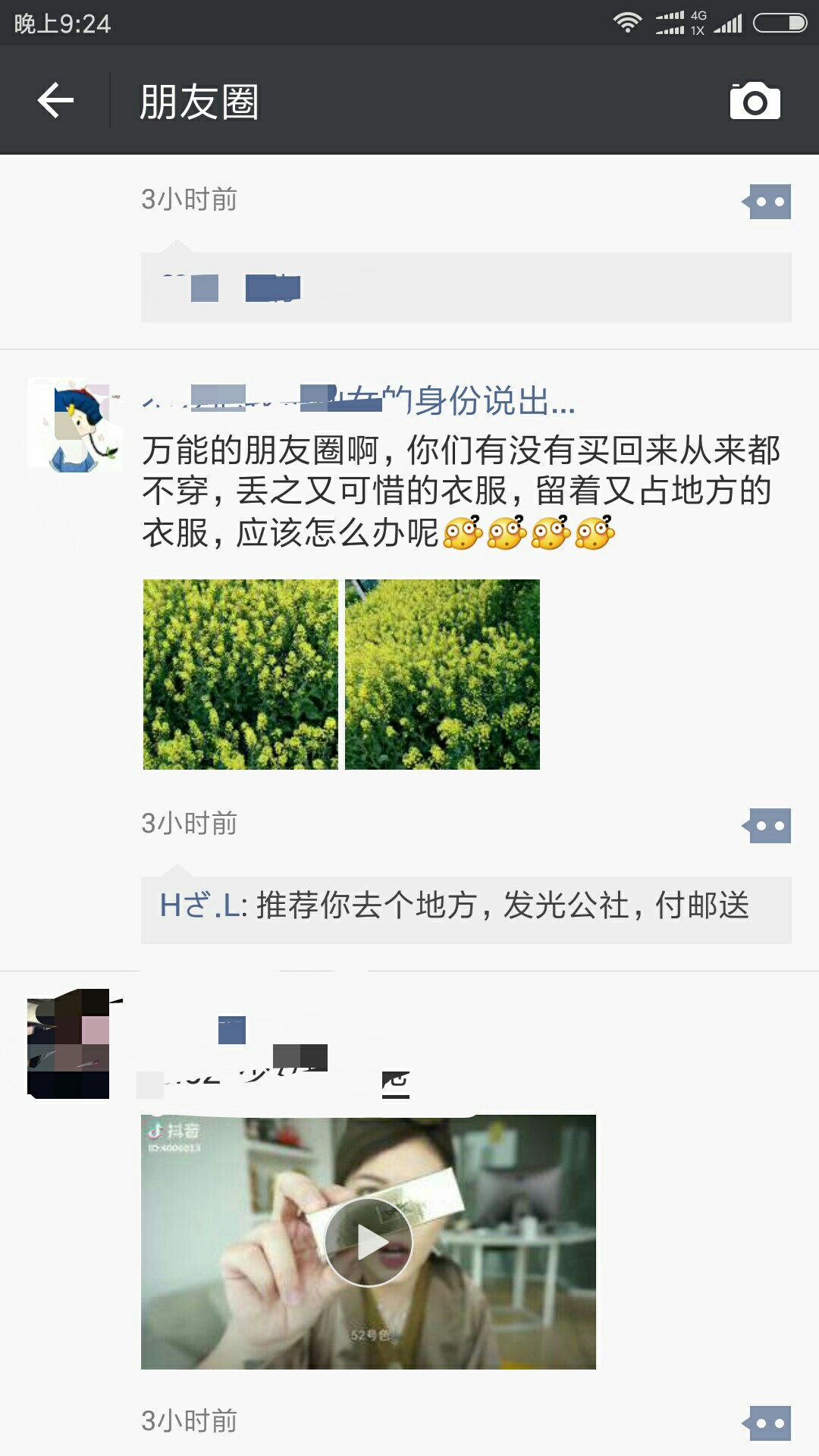Image resolution: width=819 pixels, height=1456 pixels.
Task: Open commenter Hざ.L's profile
Action: [x=203, y=905]
